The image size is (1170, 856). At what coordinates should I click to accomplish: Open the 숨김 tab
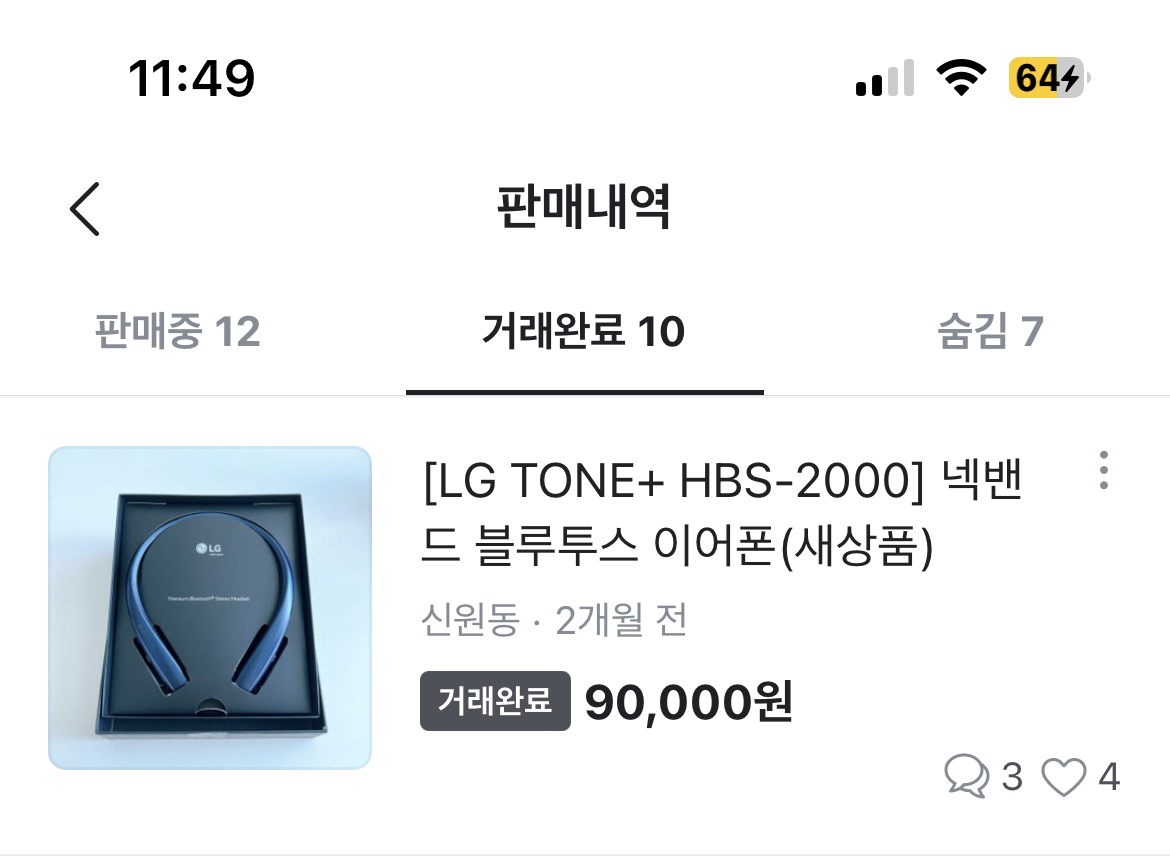990,331
